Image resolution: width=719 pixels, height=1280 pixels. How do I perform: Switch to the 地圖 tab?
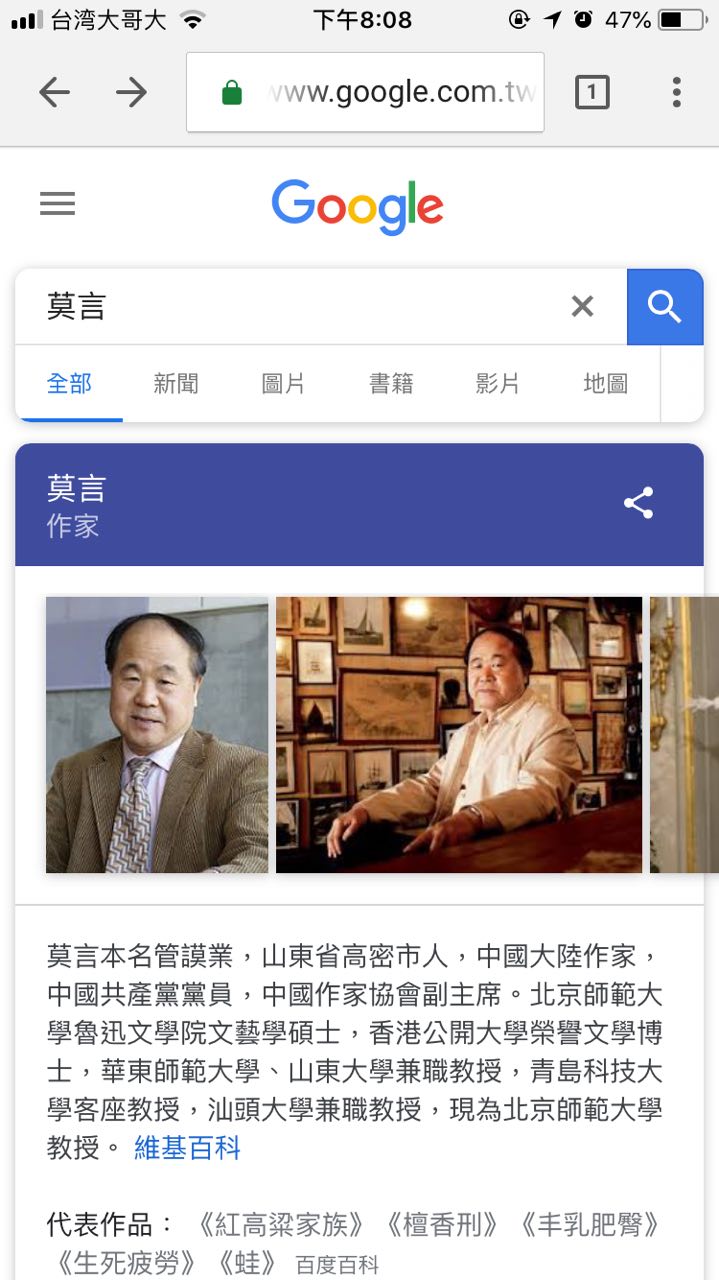point(605,383)
